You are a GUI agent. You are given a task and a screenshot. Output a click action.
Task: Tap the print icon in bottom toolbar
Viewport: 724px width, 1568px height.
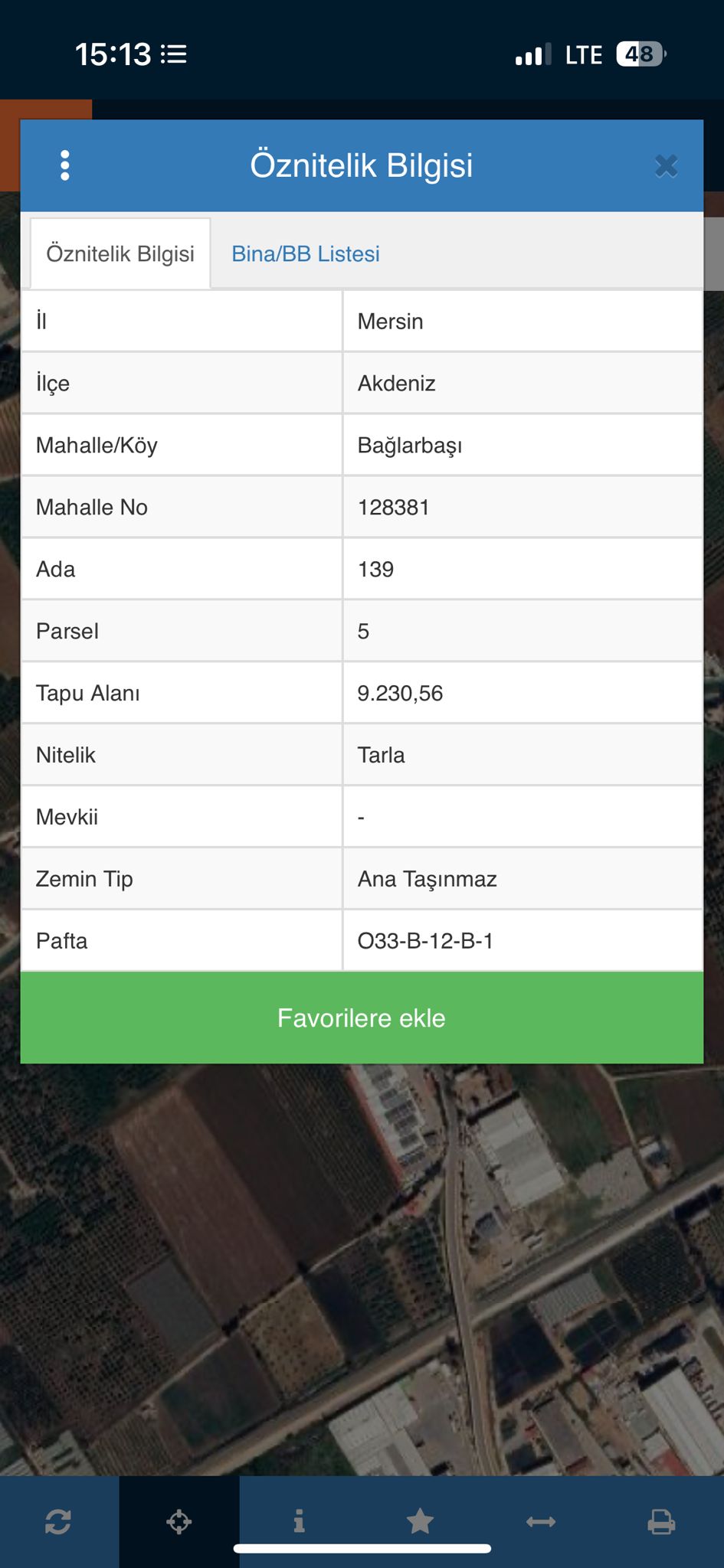661,1521
